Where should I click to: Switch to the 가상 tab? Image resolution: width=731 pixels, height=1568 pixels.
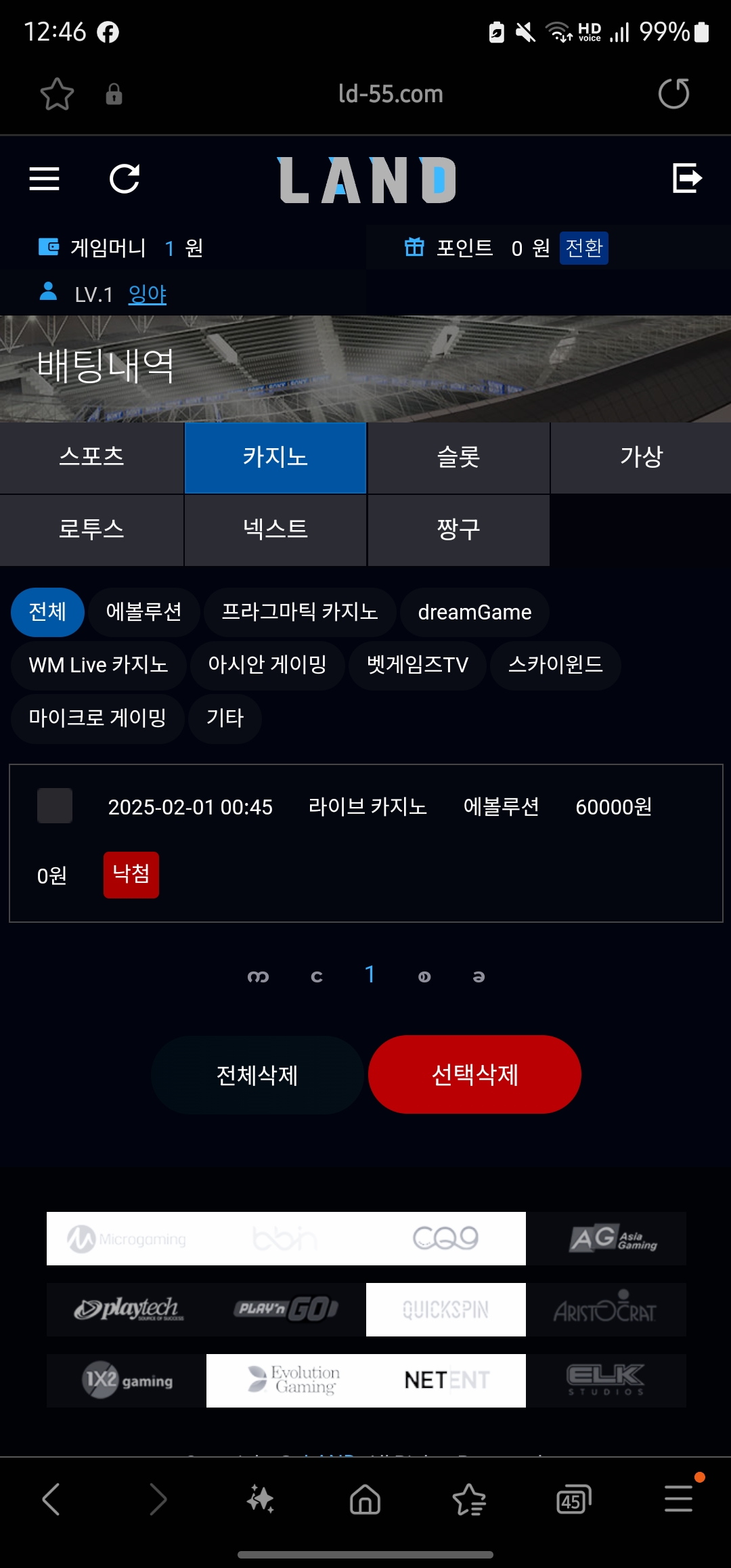pos(641,457)
